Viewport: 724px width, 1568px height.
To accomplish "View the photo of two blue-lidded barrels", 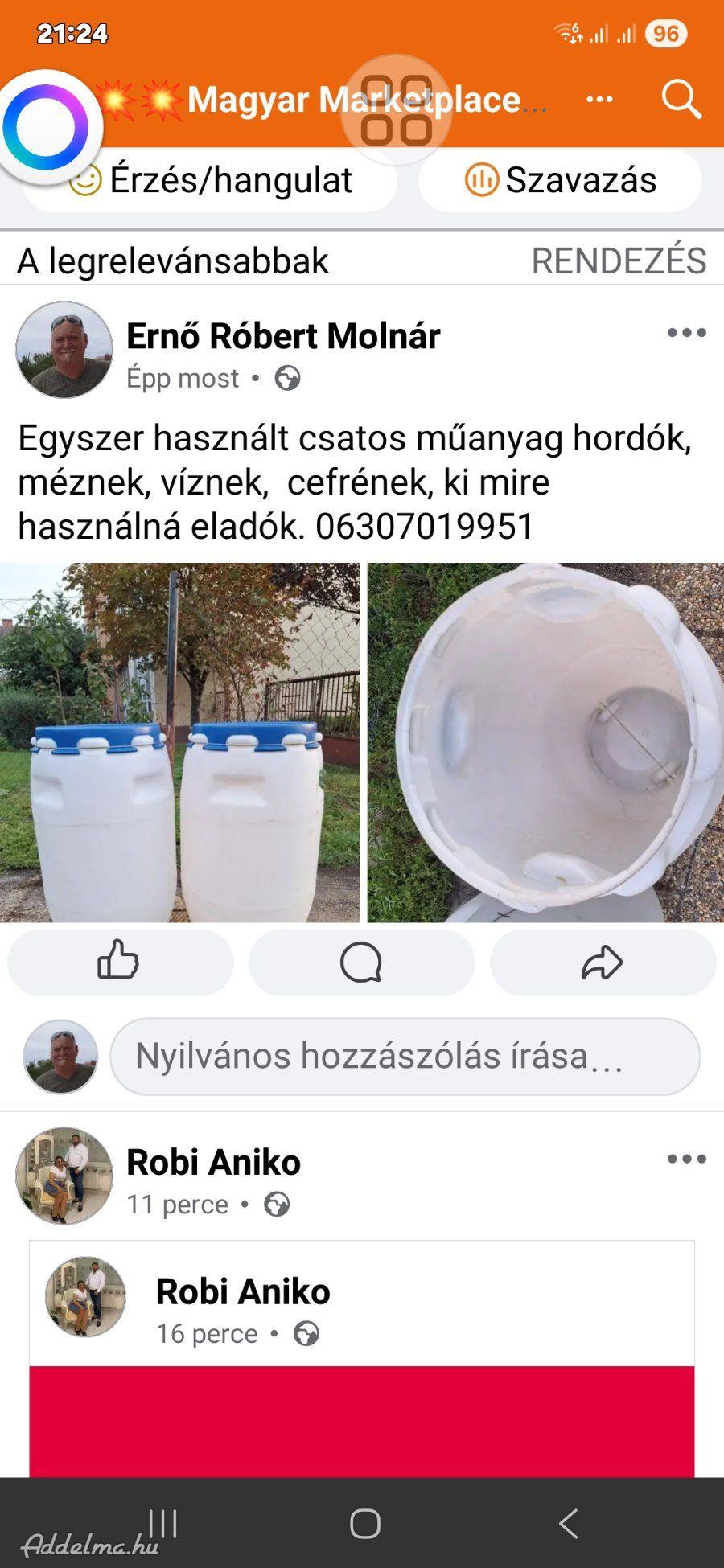I will [x=179, y=742].
